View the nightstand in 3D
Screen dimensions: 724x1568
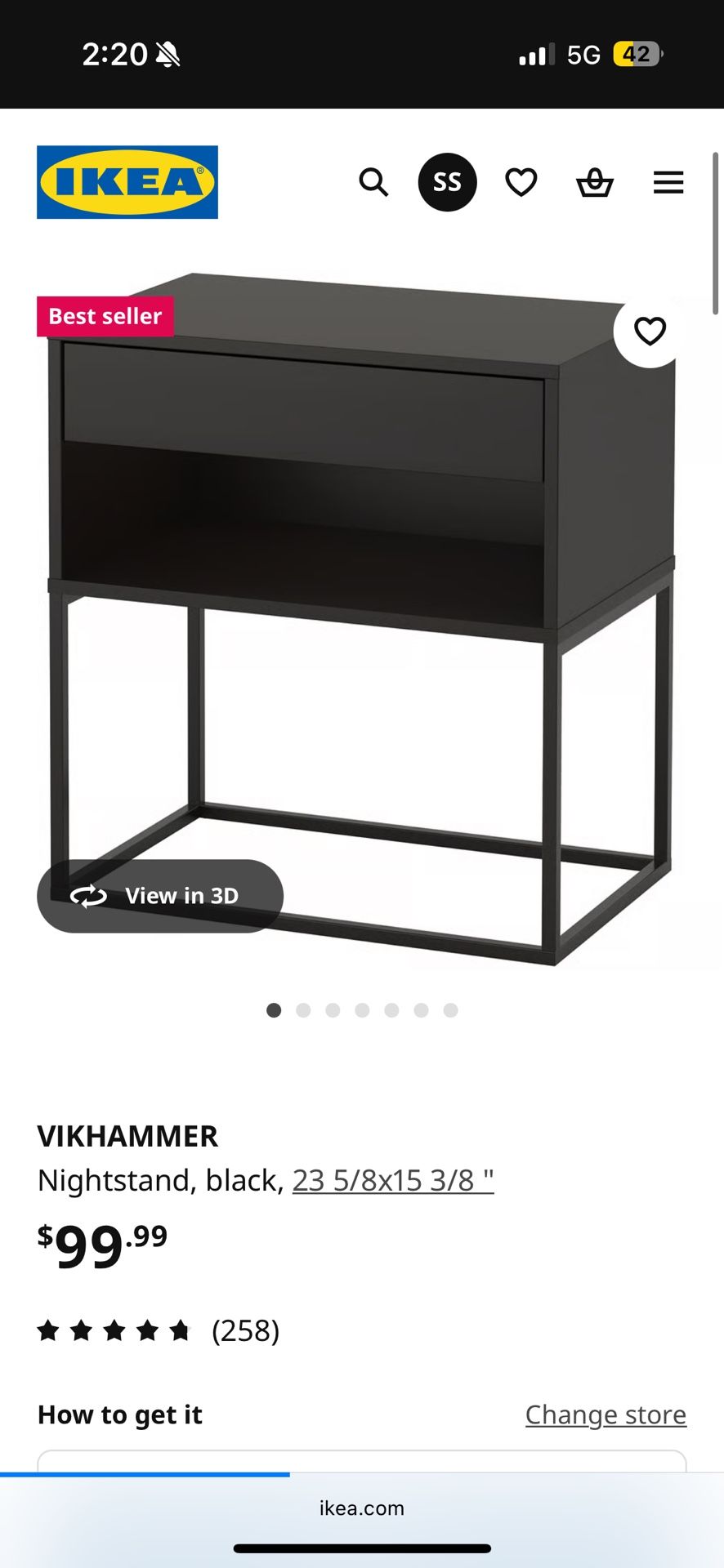click(x=160, y=896)
